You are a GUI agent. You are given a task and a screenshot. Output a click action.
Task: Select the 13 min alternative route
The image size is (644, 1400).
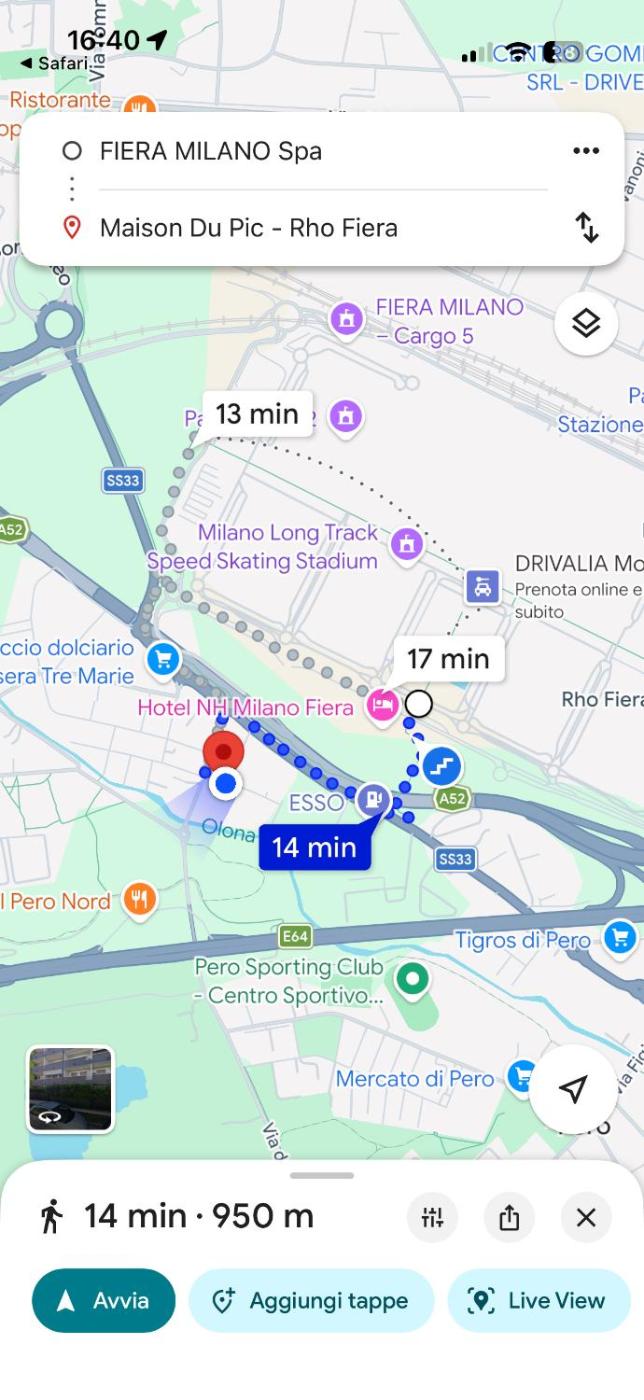coord(257,414)
